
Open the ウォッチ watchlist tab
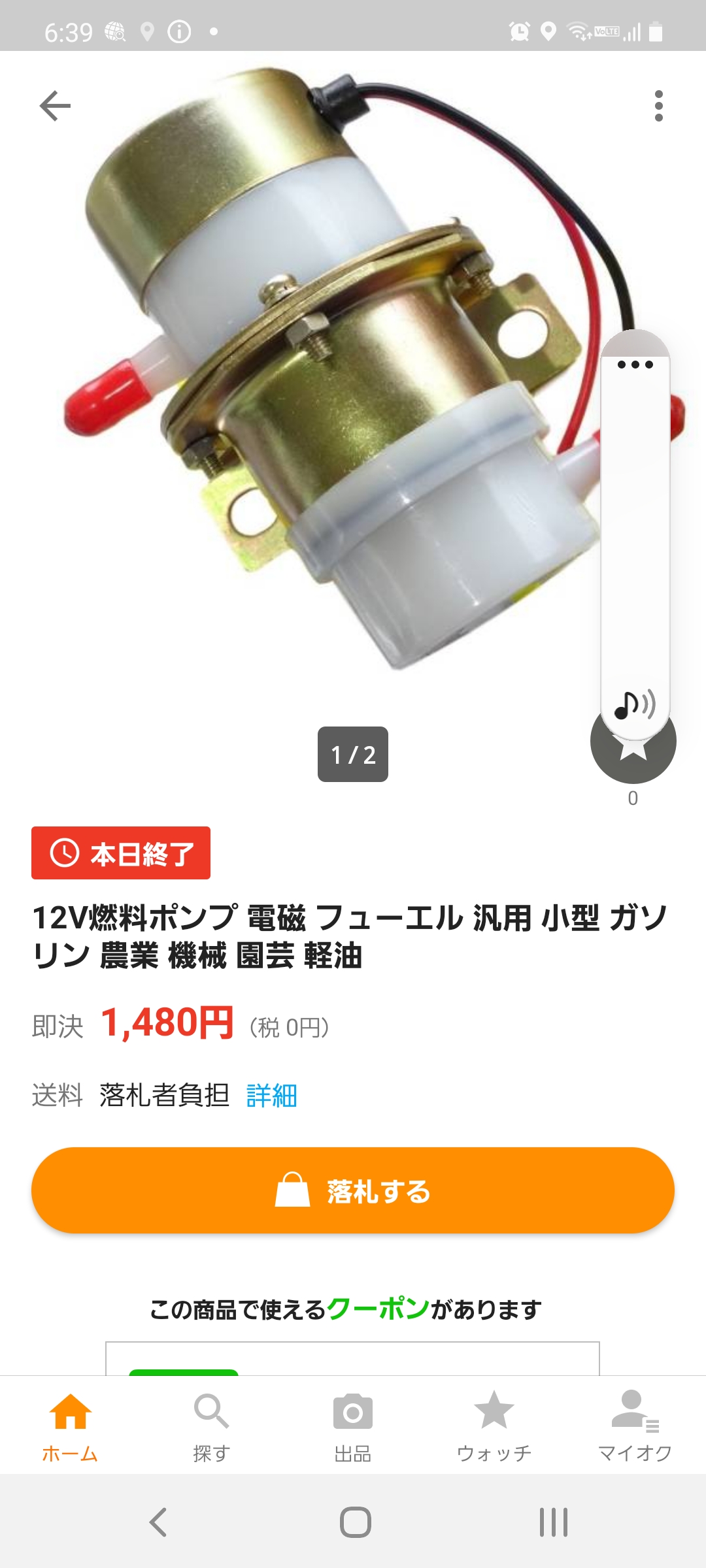click(494, 1426)
